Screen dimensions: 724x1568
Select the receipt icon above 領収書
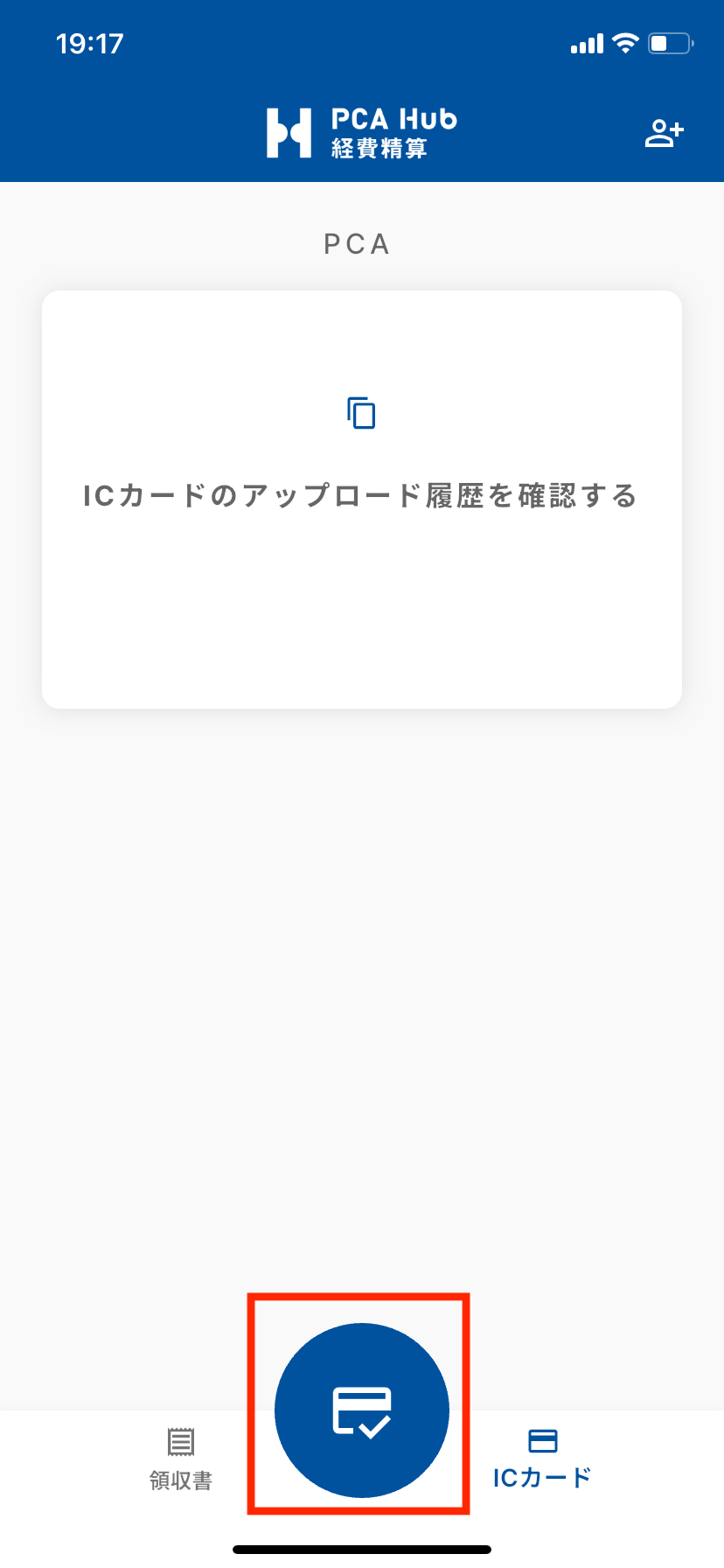pyautogui.click(x=181, y=1442)
